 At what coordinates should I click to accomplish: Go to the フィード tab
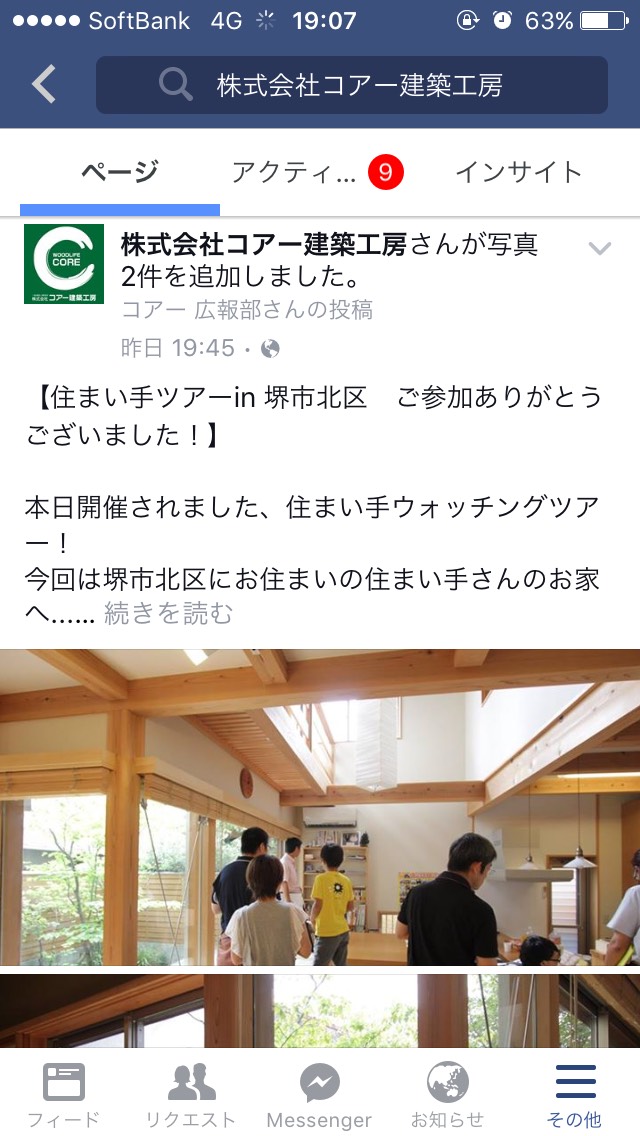[63, 1094]
